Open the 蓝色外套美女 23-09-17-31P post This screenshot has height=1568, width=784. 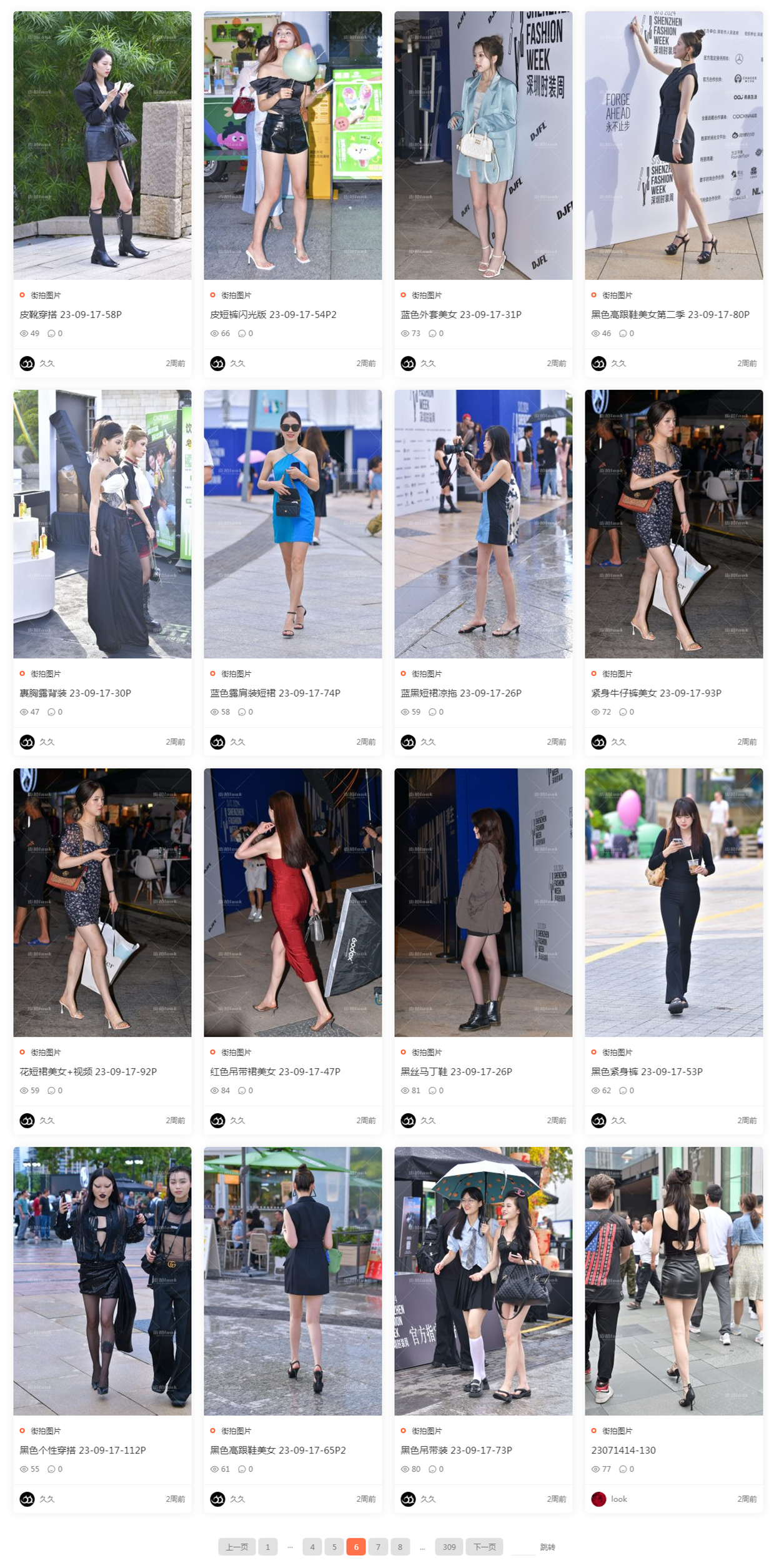tap(460, 314)
